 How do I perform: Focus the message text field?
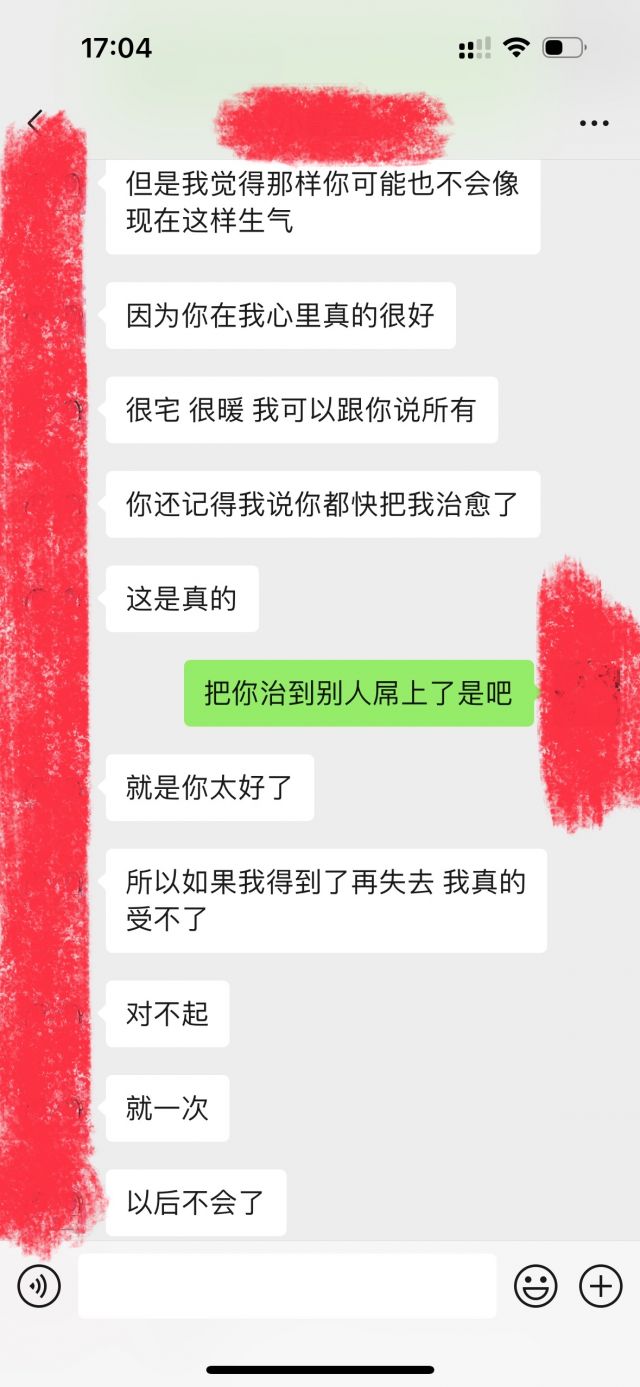tap(287, 1286)
